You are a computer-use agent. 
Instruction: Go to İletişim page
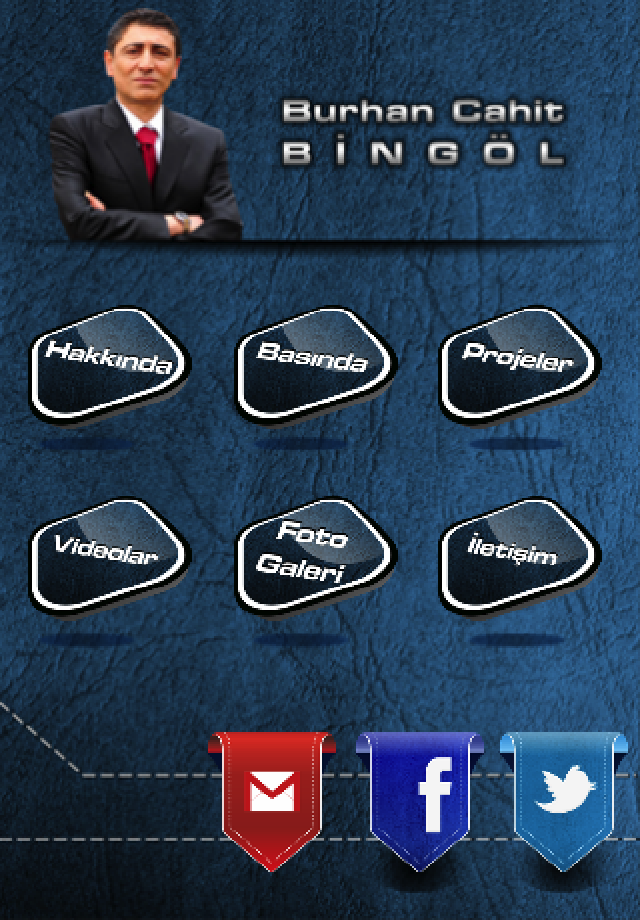(x=518, y=556)
